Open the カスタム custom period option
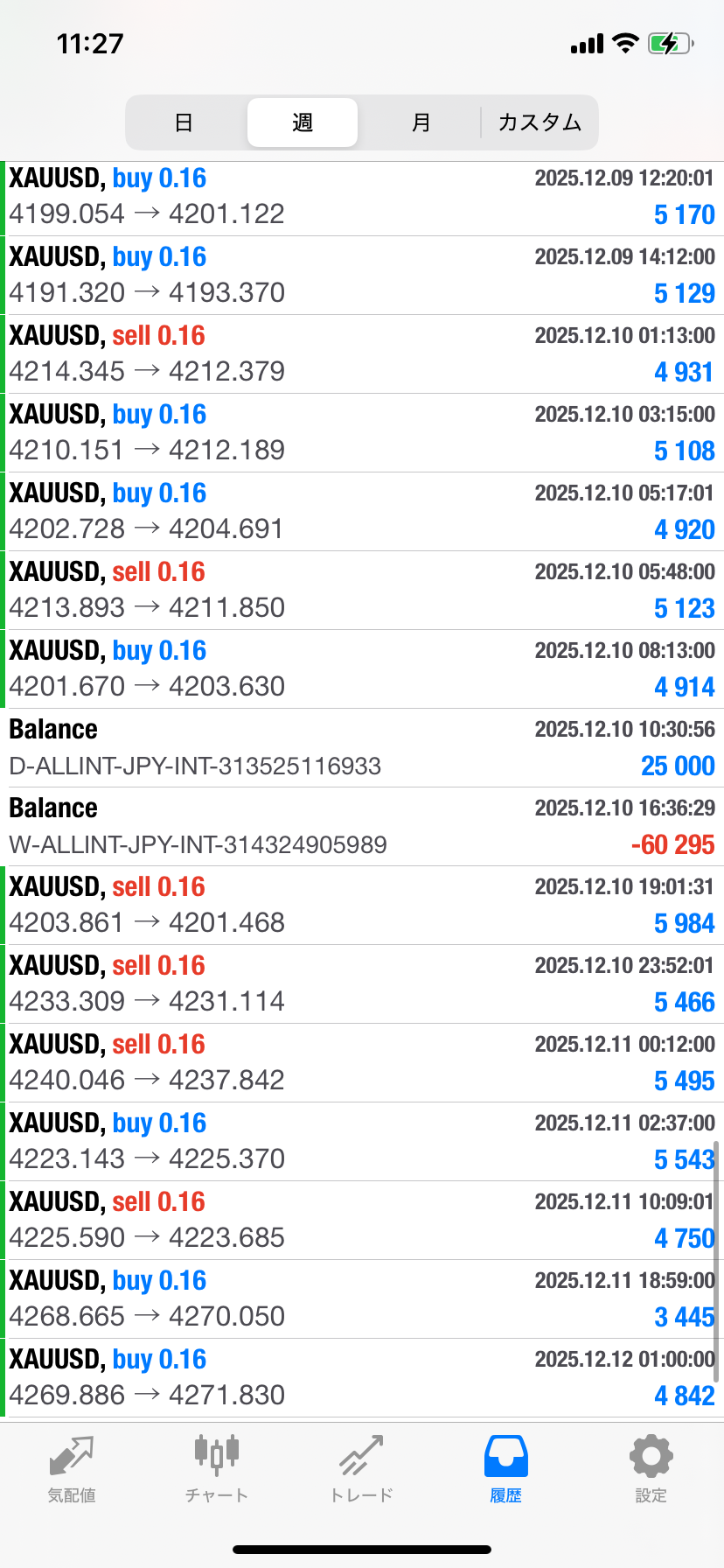Image resolution: width=724 pixels, height=1568 pixels. (540, 122)
